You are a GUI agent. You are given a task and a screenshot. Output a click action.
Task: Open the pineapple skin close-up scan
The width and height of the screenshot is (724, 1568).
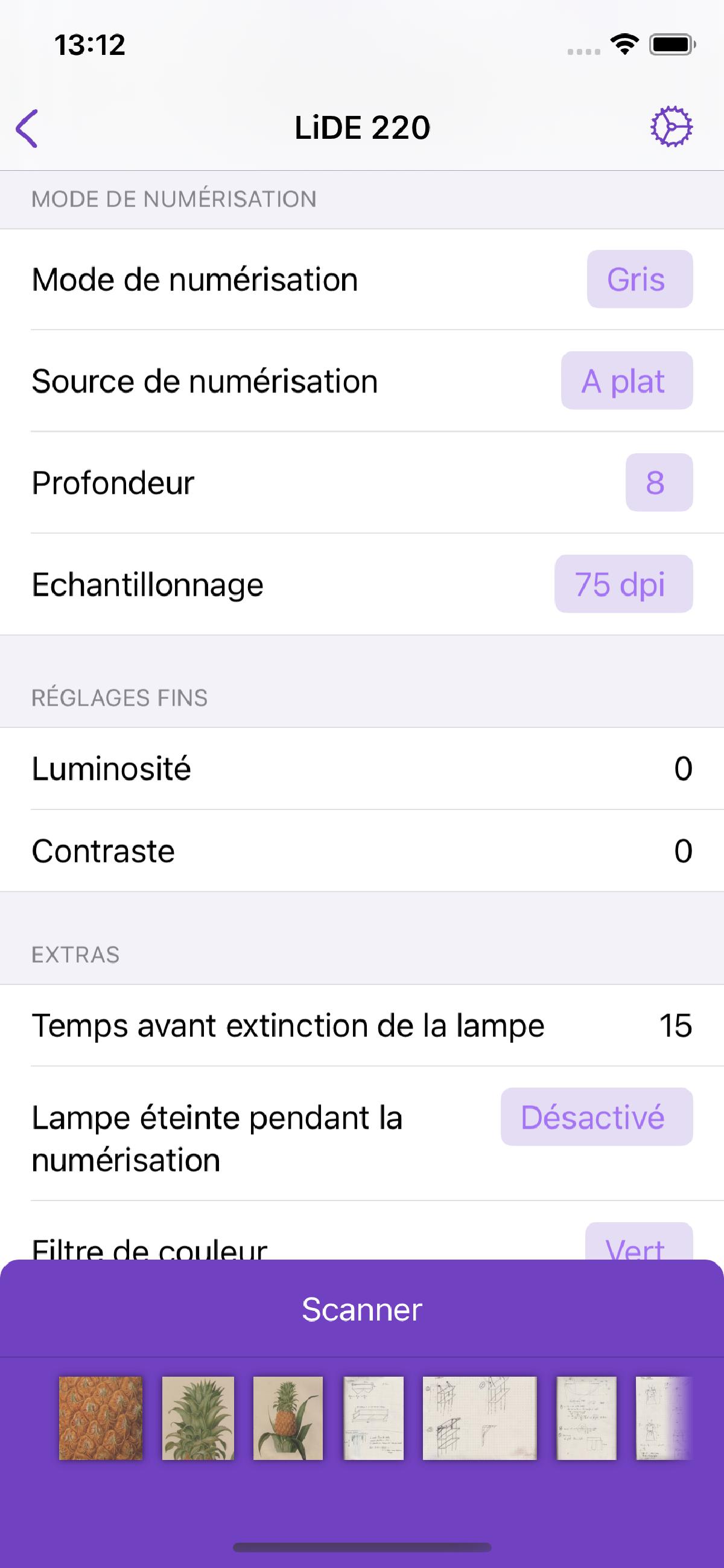pyautogui.click(x=100, y=1418)
